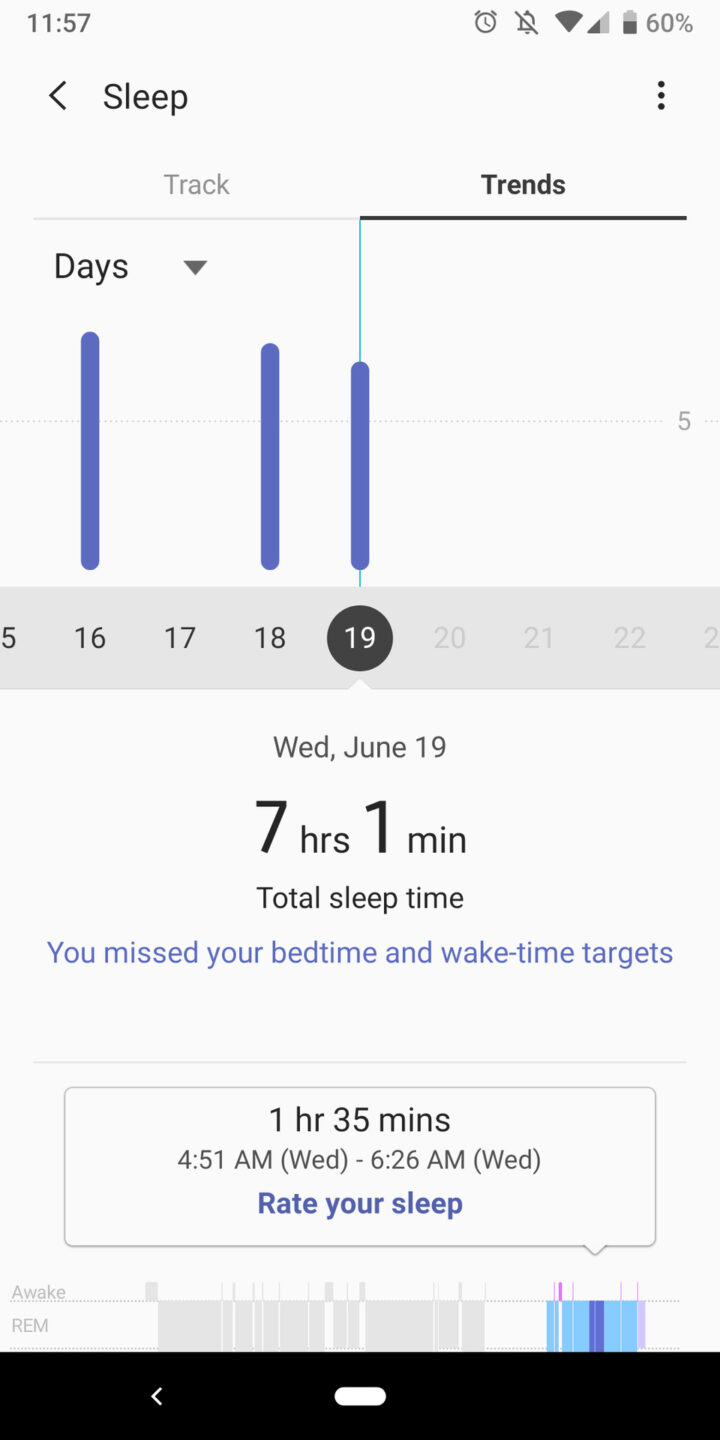Expand the bottom sleep stages graph

coord(360,1310)
